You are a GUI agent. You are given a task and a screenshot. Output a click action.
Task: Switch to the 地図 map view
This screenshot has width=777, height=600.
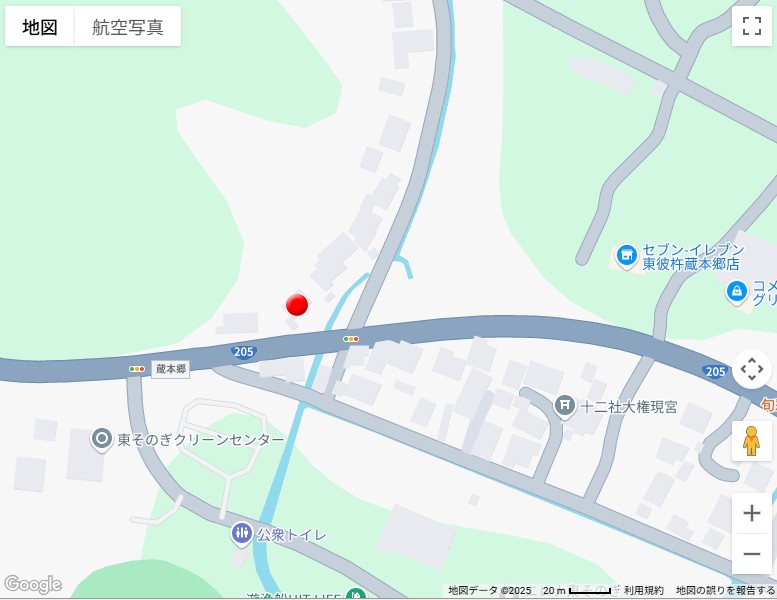coord(40,27)
